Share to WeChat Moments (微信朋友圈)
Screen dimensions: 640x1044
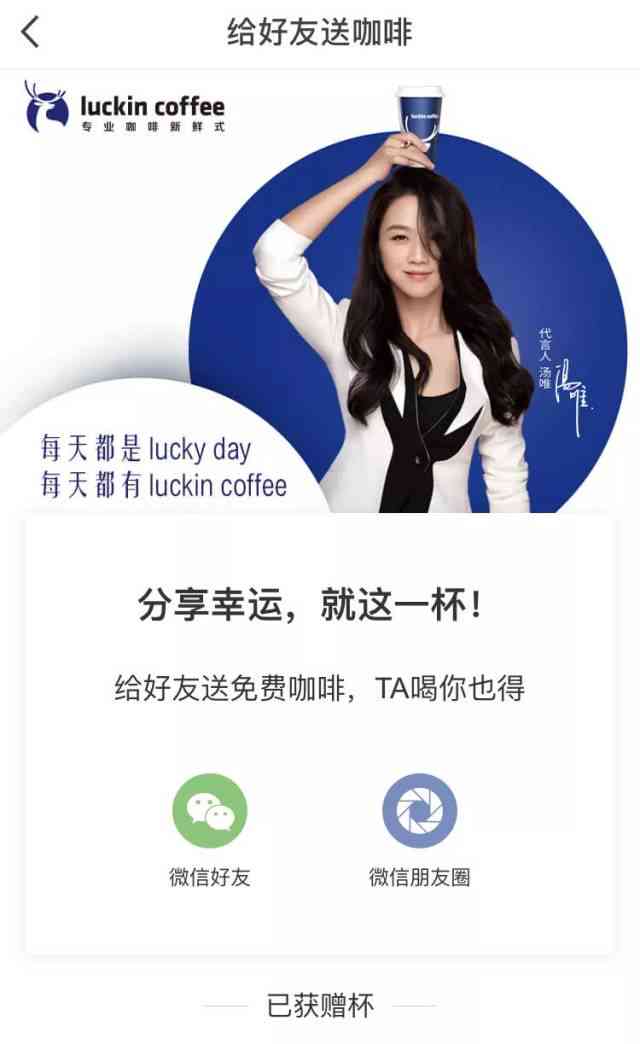point(419,812)
